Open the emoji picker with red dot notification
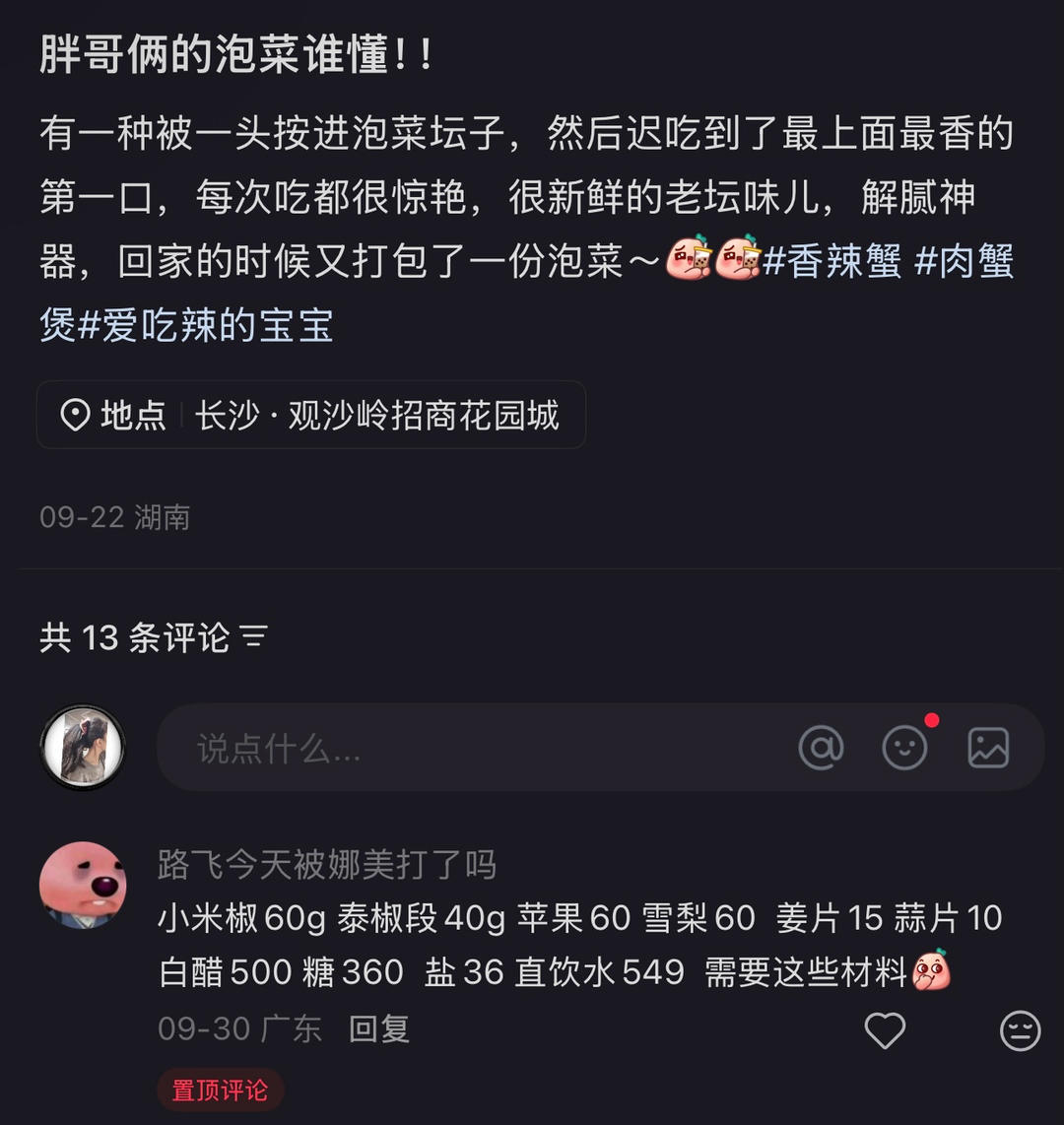This screenshot has height=1125, width=1064. (904, 749)
